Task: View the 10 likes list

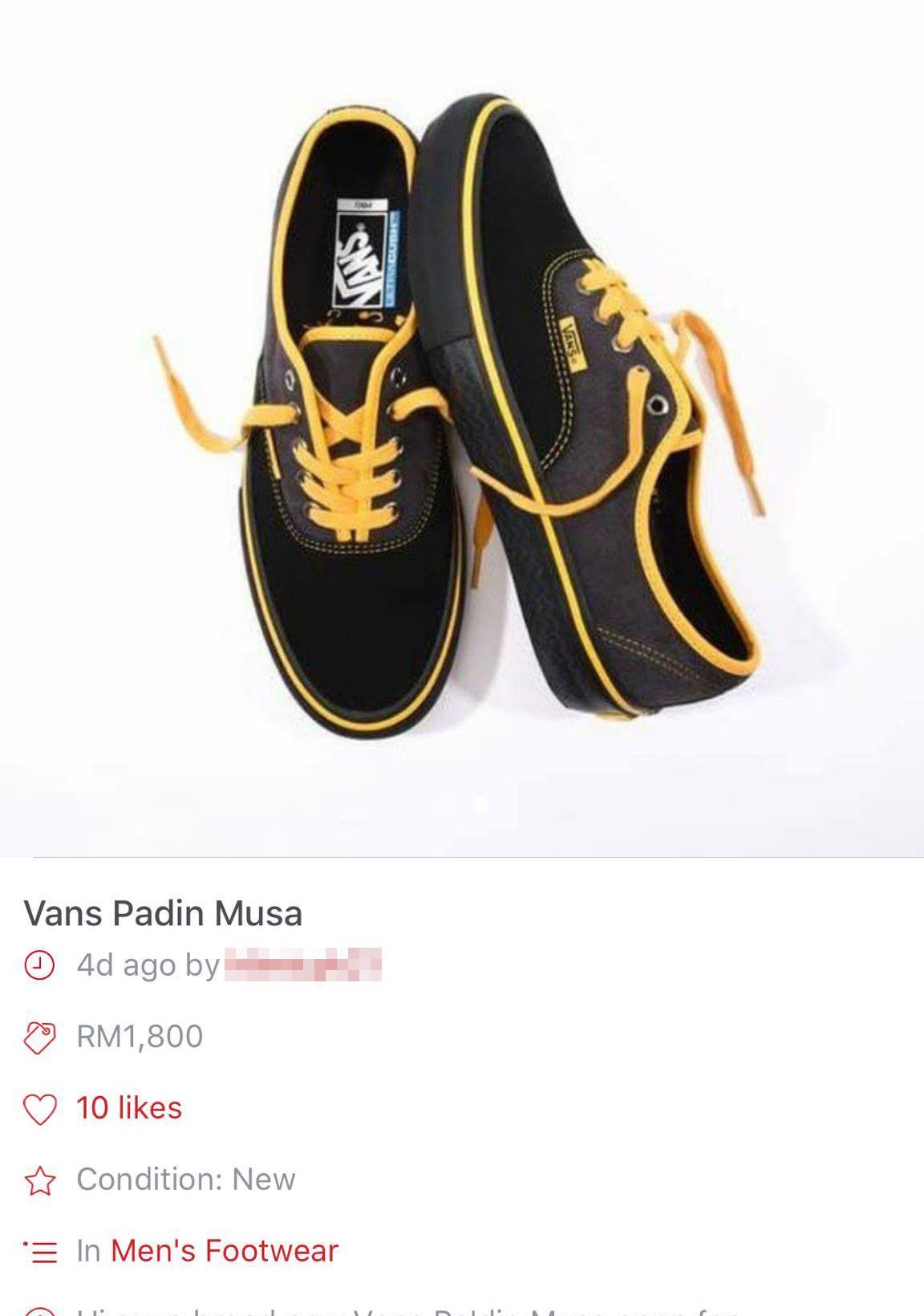Action: 129,1108
